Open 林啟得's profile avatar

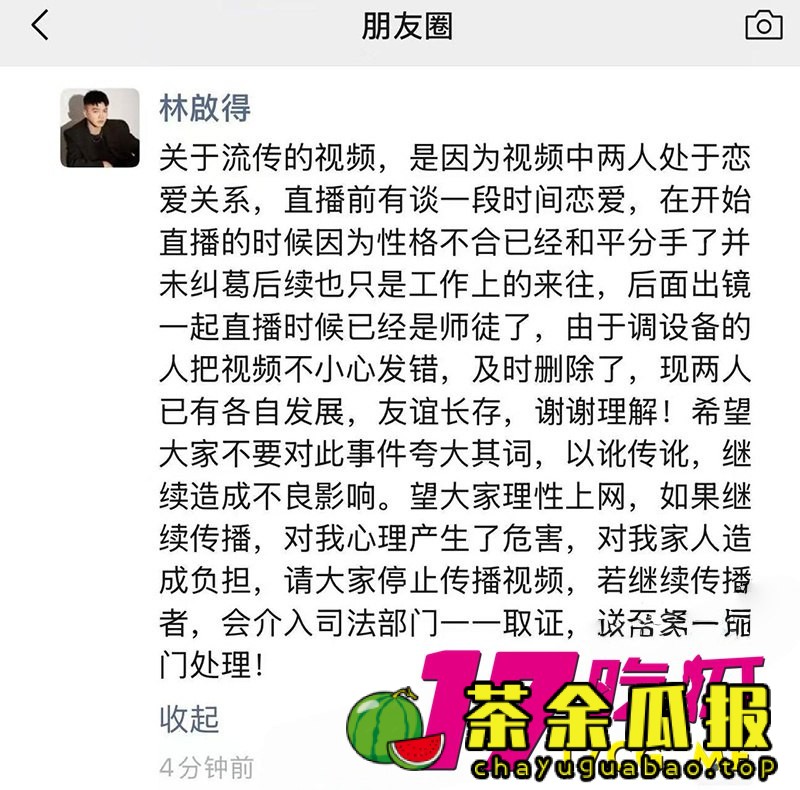pyautogui.click(x=100, y=128)
